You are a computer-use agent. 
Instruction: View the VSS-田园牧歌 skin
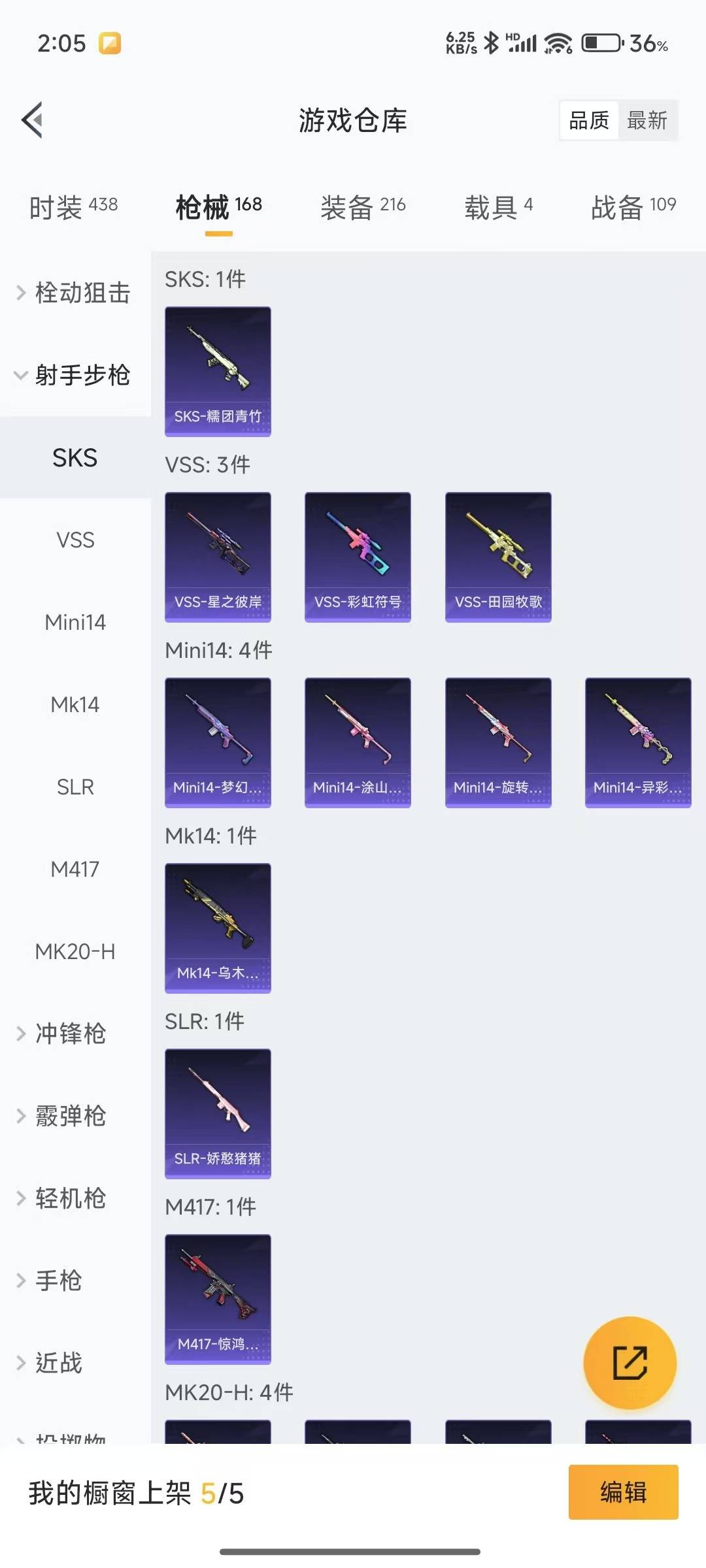tap(498, 557)
